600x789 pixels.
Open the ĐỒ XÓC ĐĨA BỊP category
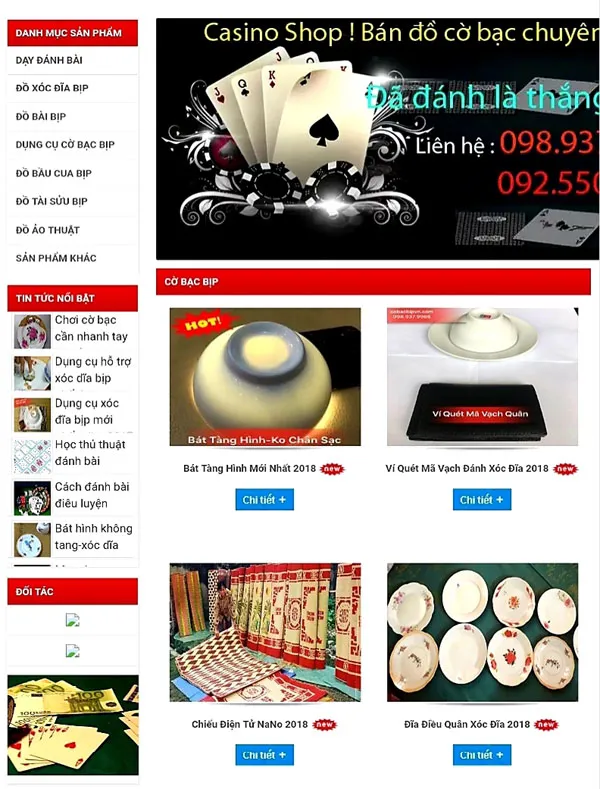52,88
